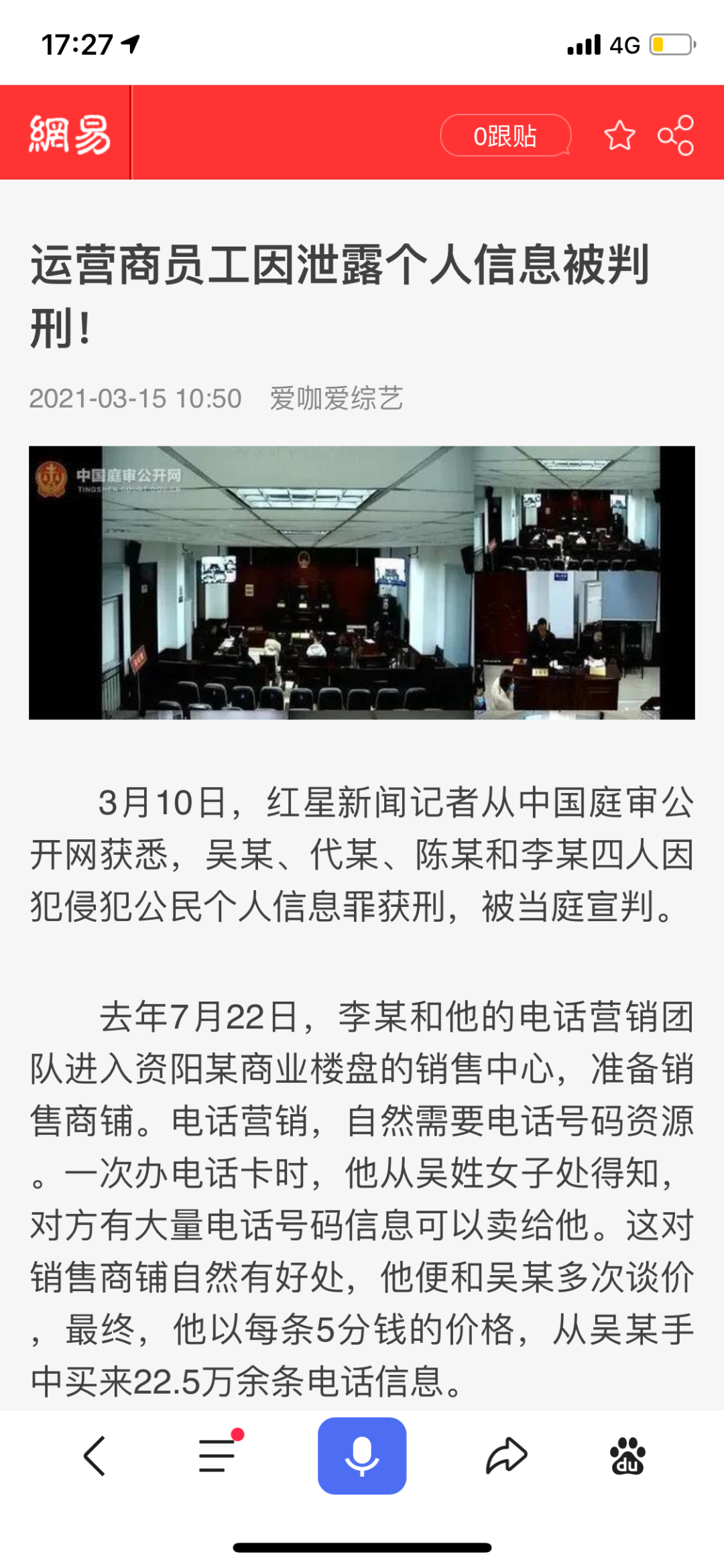Open the Baidu paw icon
Image resolution: width=724 pixels, height=1568 pixels.
[x=627, y=1455]
